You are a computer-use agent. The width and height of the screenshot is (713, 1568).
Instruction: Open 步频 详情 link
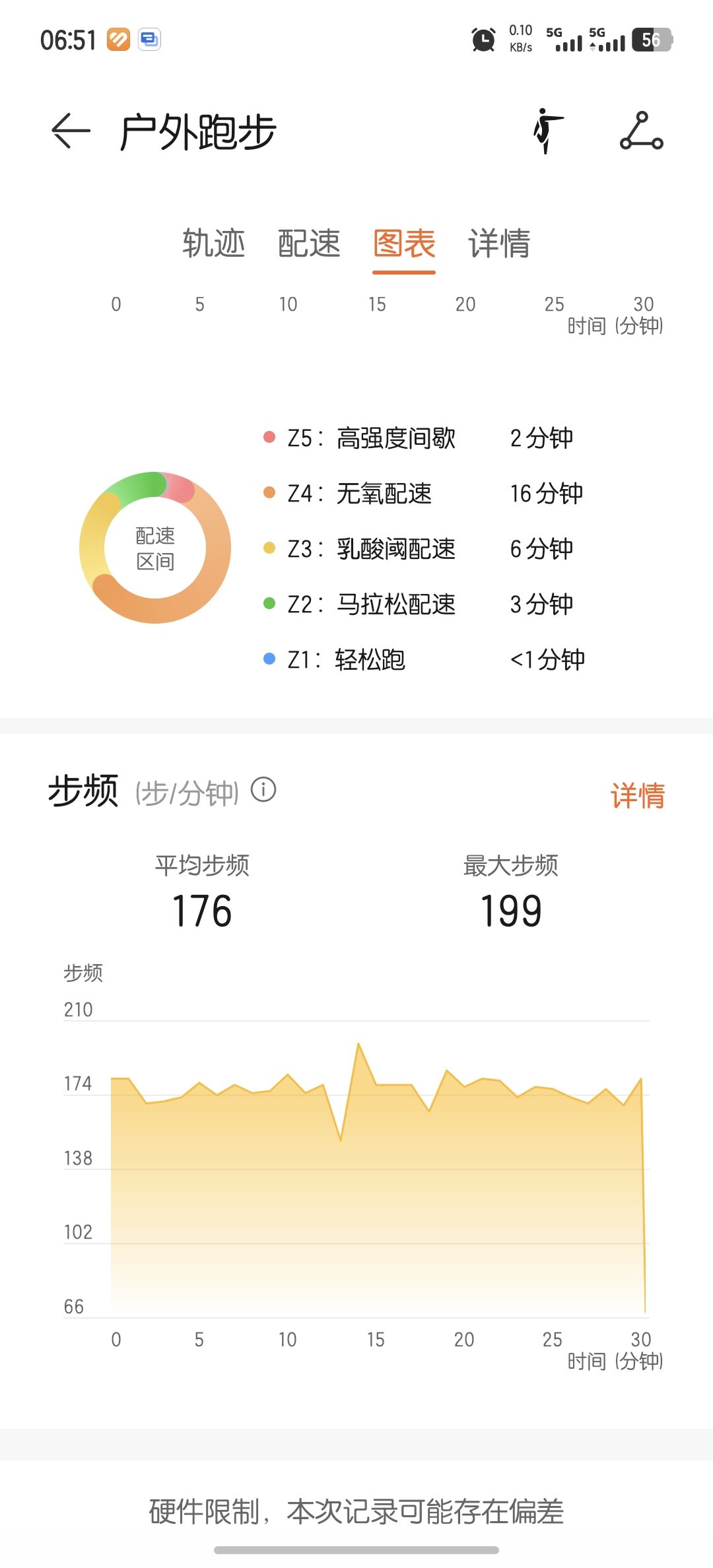(638, 795)
